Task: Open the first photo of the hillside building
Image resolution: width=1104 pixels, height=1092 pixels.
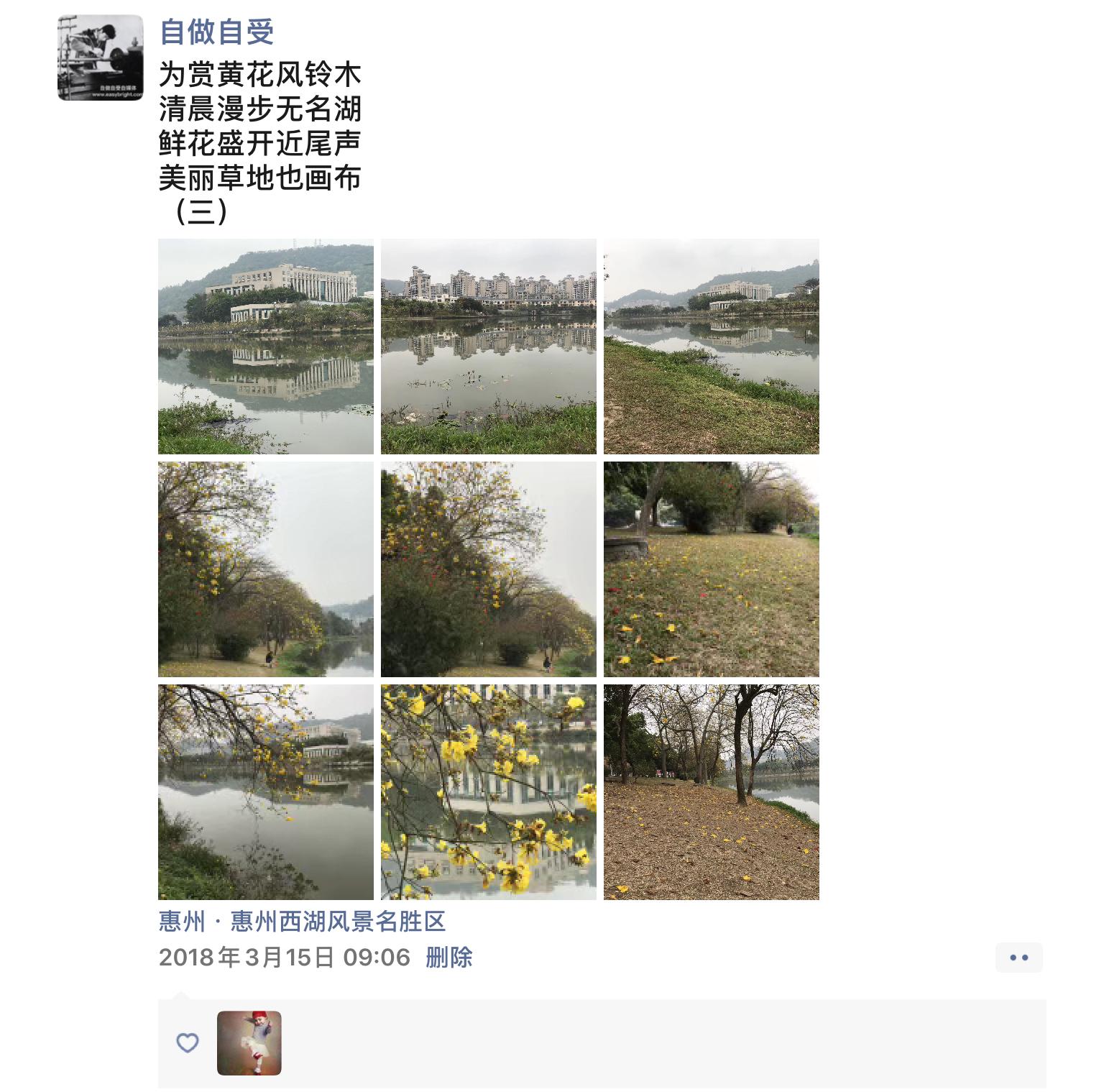Action: coord(266,346)
